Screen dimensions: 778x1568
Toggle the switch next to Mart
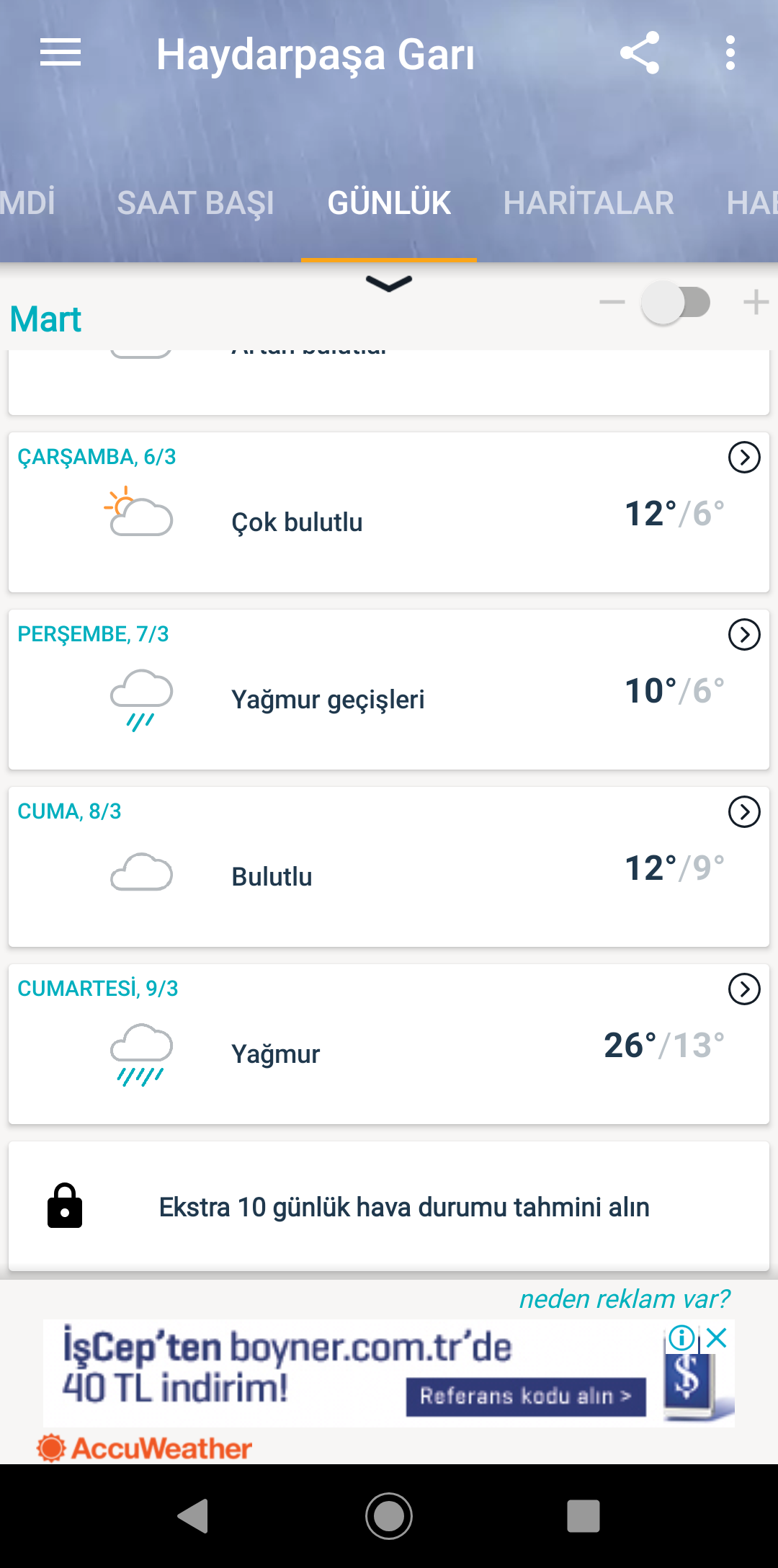tap(676, 303)
